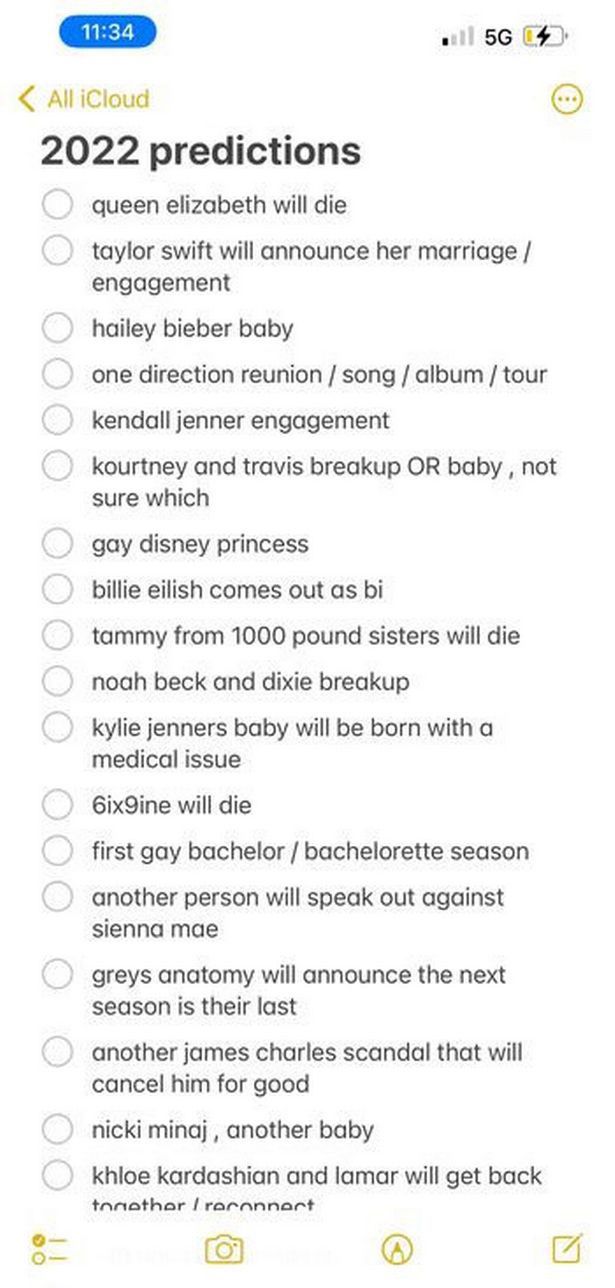Check noah beck and dixie breakup
Image resolution: width=615 pixels, height=1288 pixels.
[57, 682]
